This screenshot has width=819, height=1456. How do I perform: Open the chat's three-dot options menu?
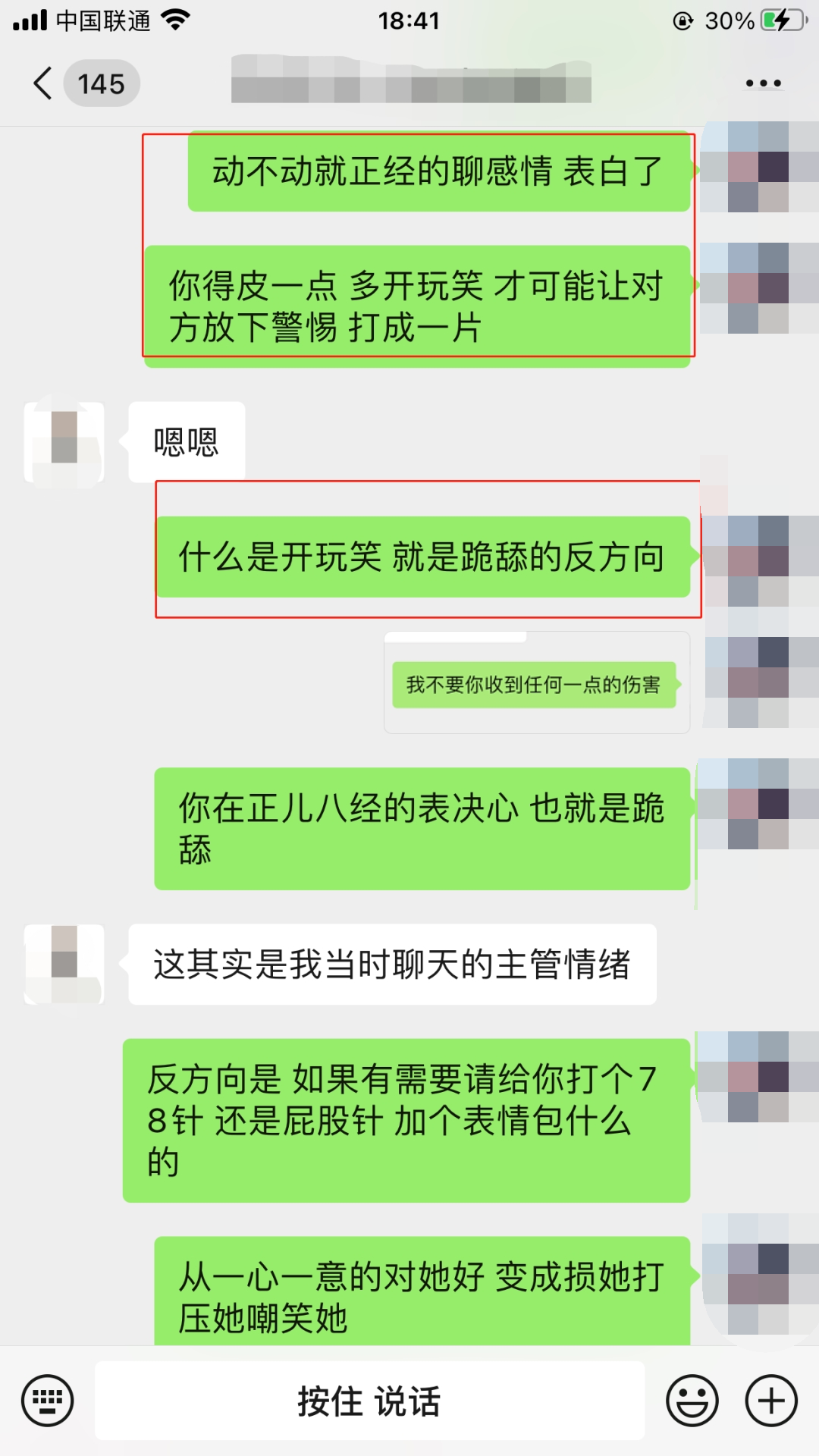point(763,83)
